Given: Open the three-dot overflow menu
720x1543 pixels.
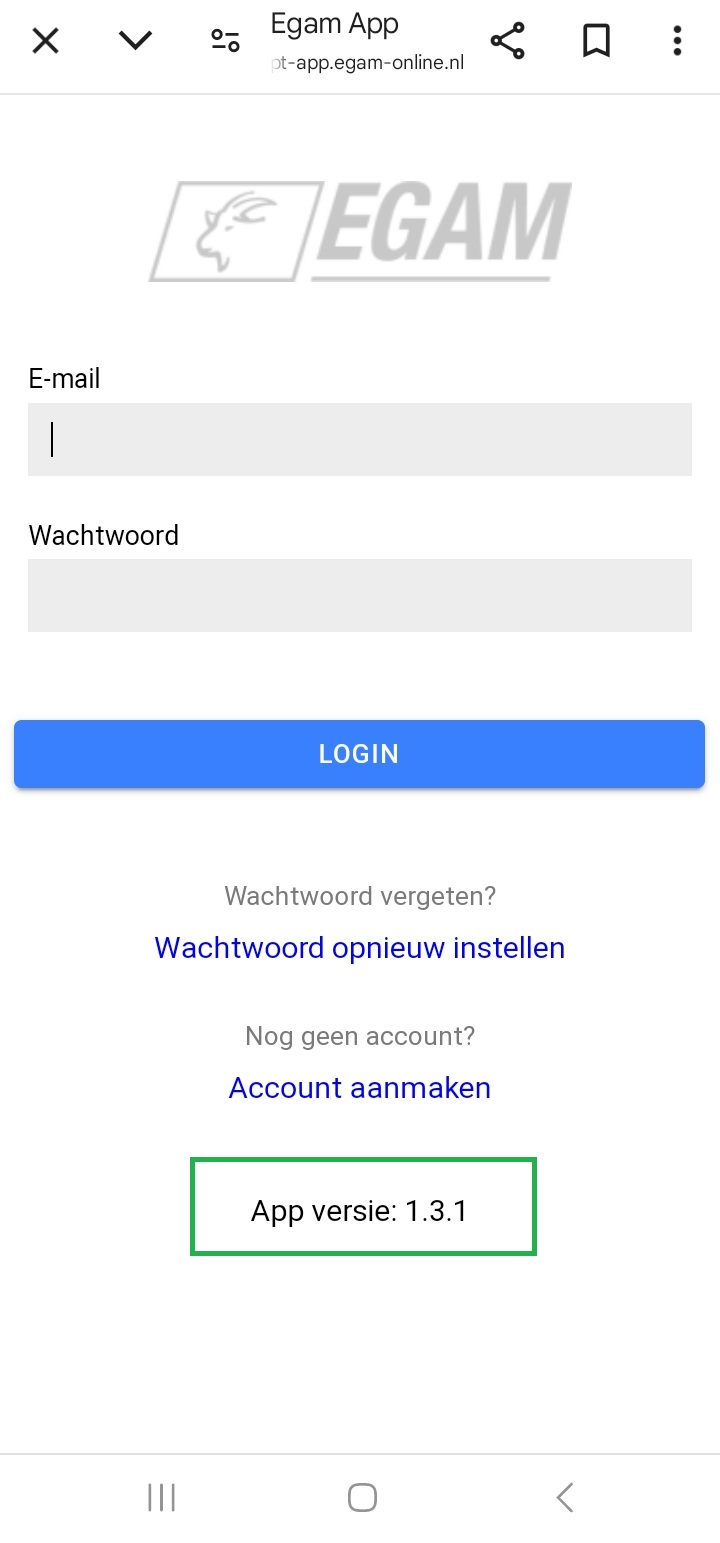Looking at the screenshot, I should click(x=677, y=41).
